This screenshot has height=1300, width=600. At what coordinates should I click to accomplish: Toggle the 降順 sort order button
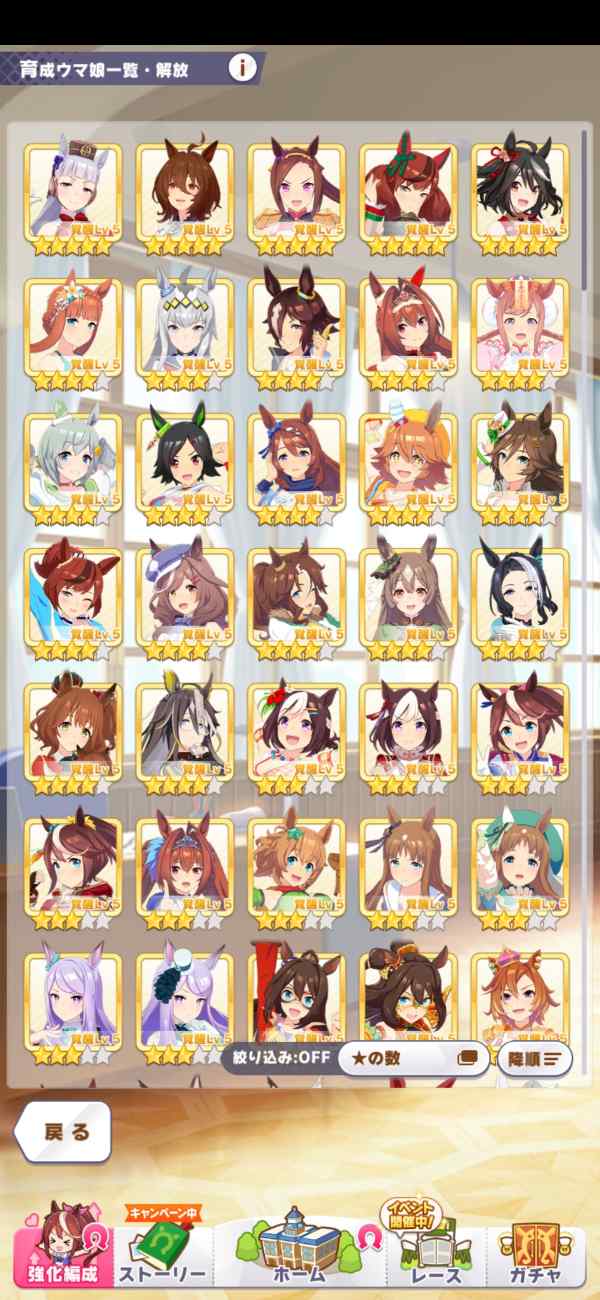click(x=535, y=1057)
